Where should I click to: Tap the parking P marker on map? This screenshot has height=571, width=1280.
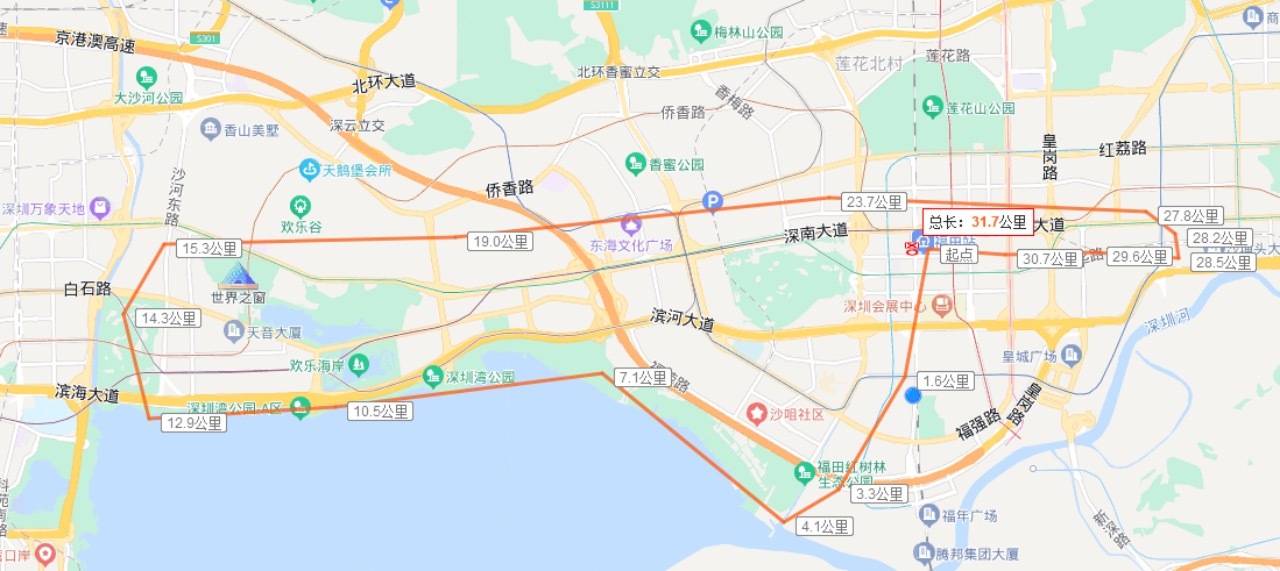(712, 200)
